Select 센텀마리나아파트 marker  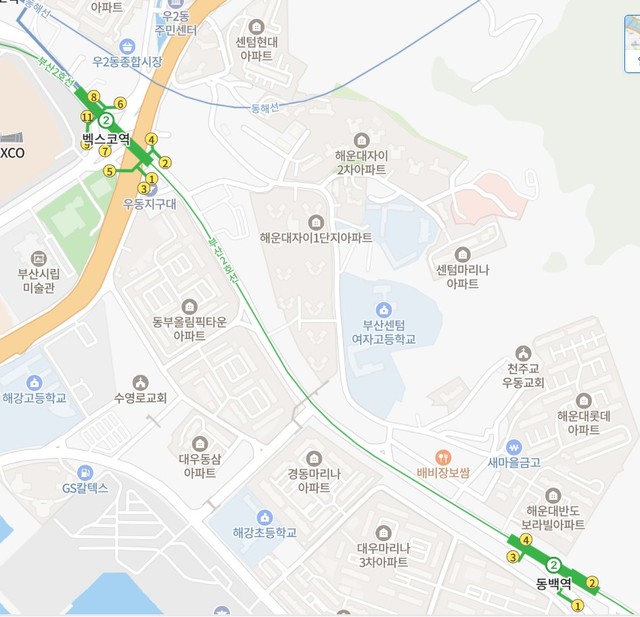click(463, 254)
